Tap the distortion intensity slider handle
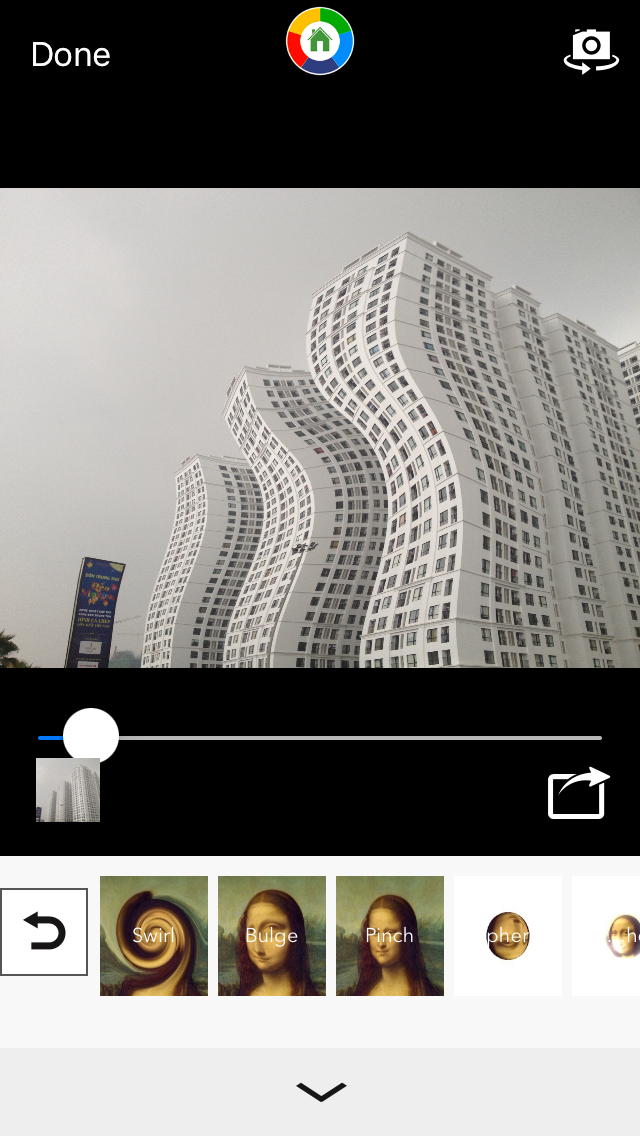Screen dimensions: 640x1136 point(91,737)
